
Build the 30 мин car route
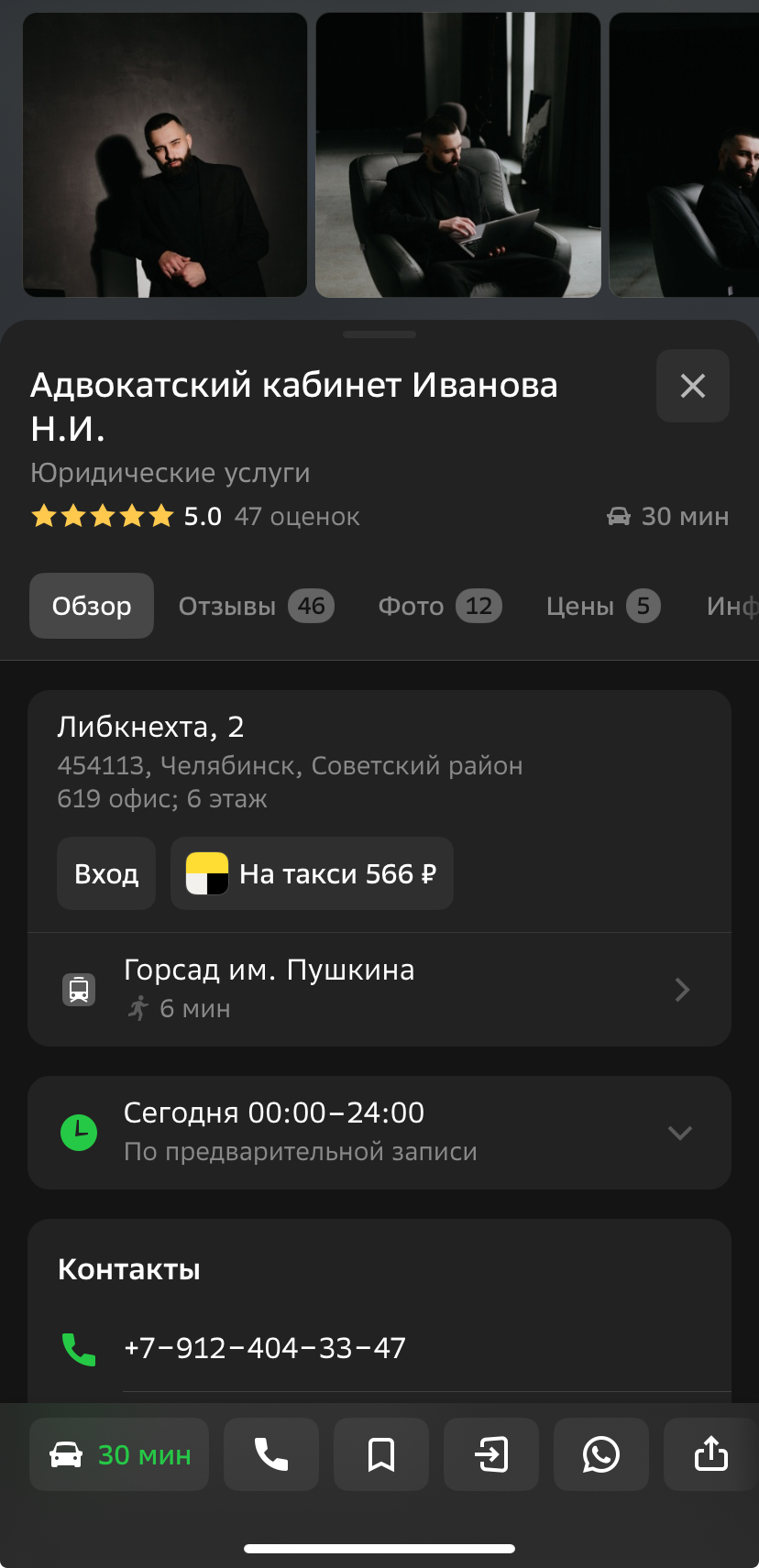119,1454
